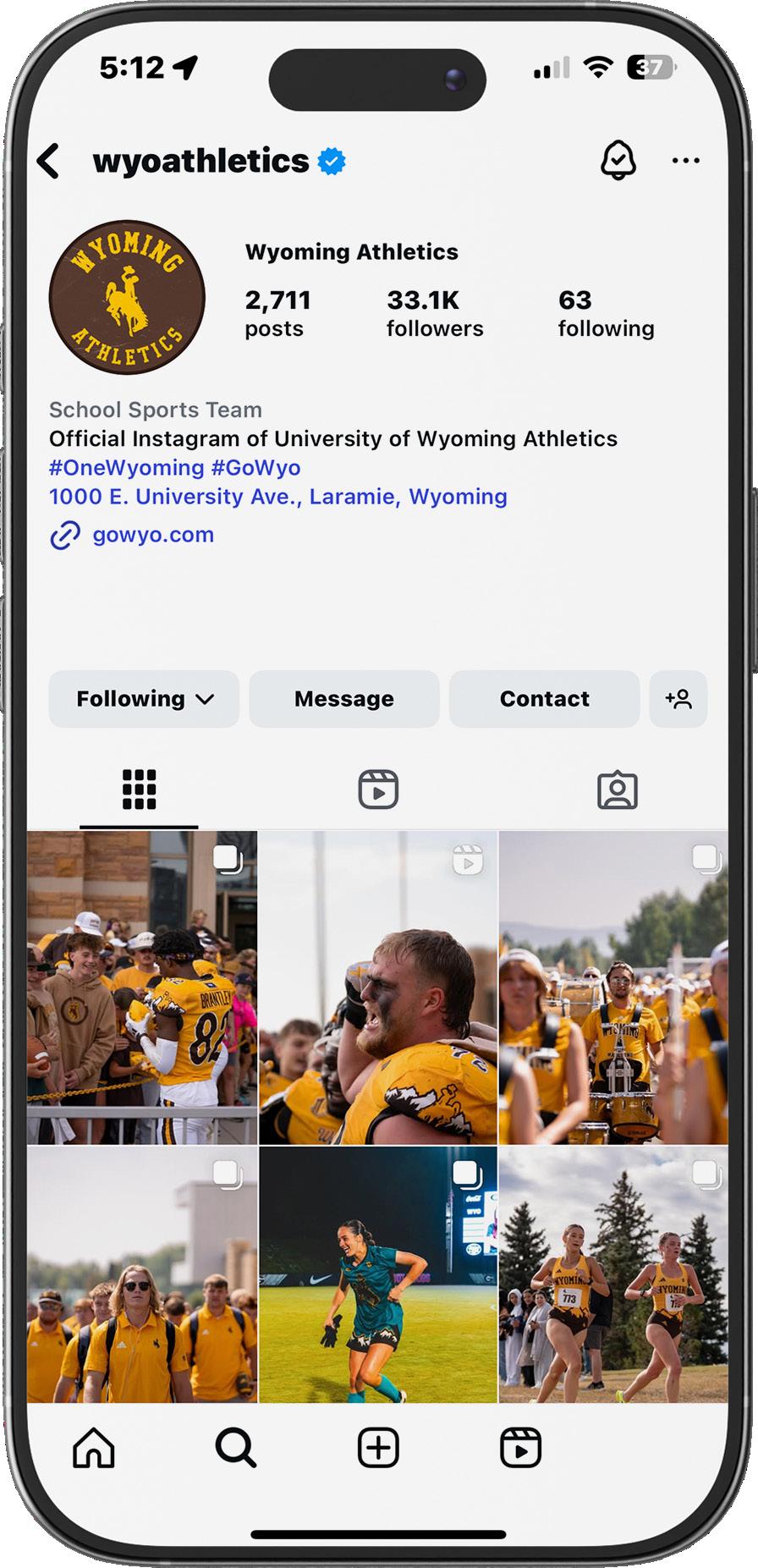758x1568 pixels.
Task: Open the soccer player night game post
Action: click(x=378, y=1274)
